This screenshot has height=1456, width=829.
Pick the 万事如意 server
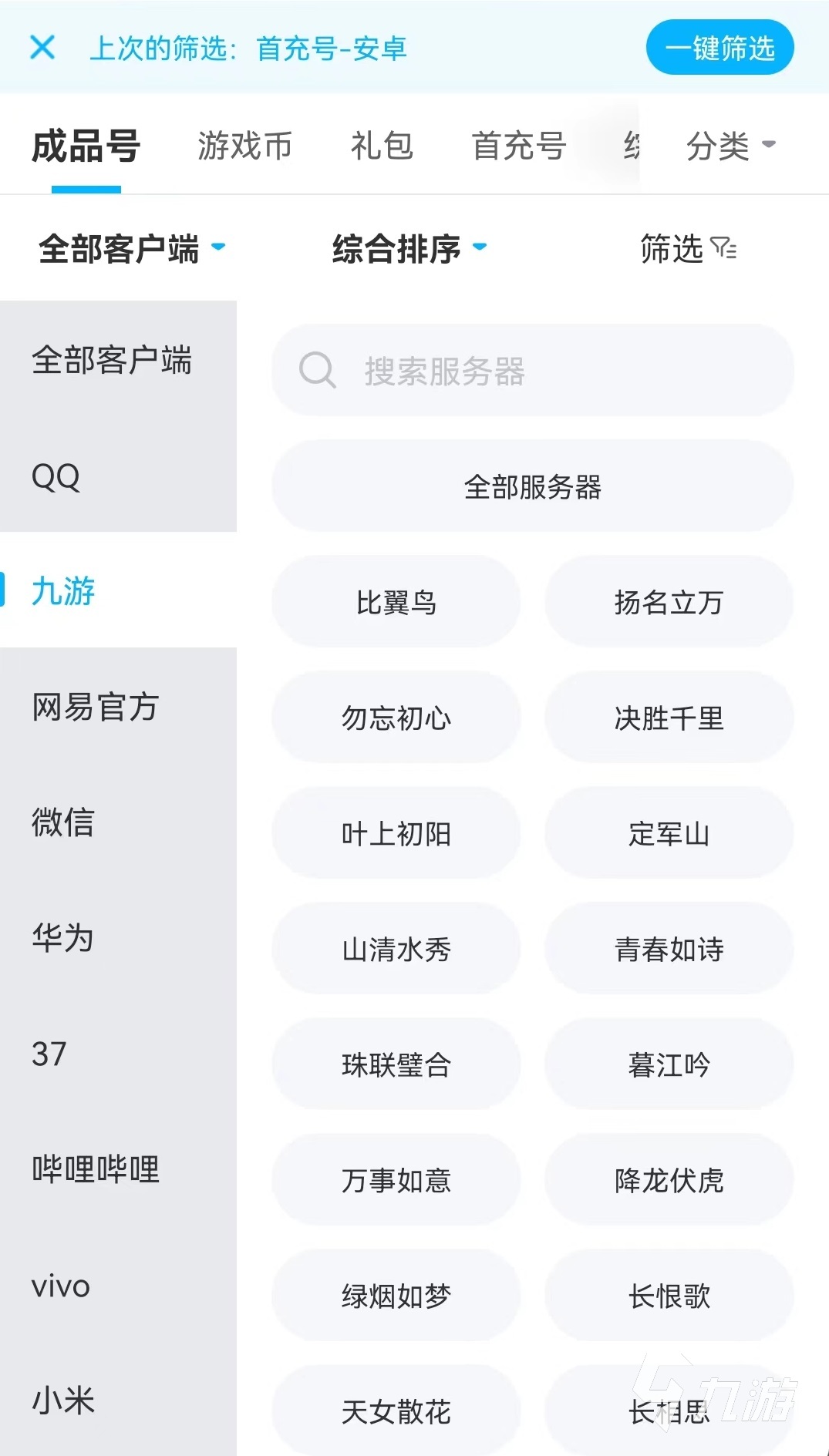[396, 1180]
